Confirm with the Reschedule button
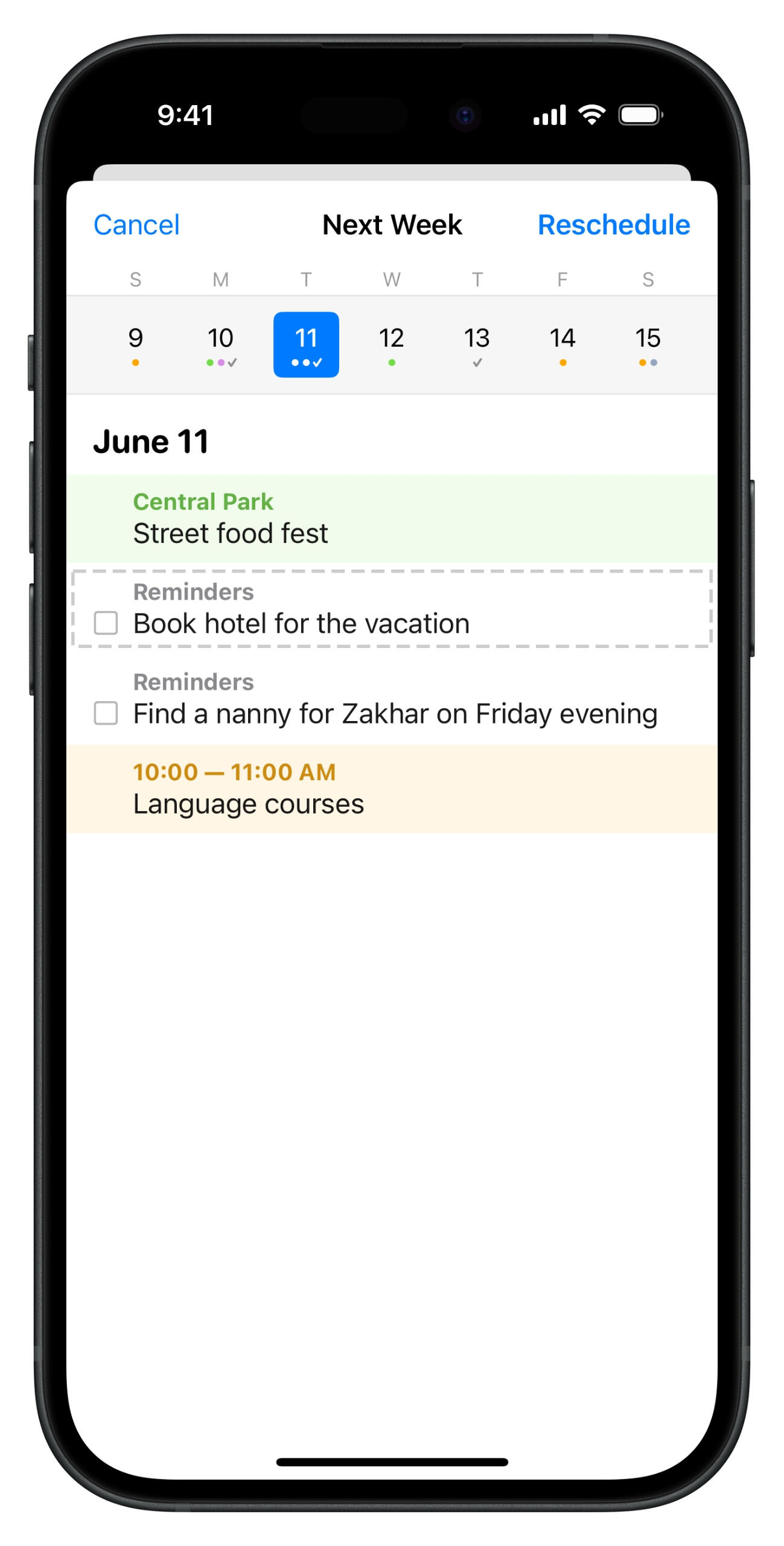The height and width of the screenshot is (1546, 784). (x=613, y=225)
